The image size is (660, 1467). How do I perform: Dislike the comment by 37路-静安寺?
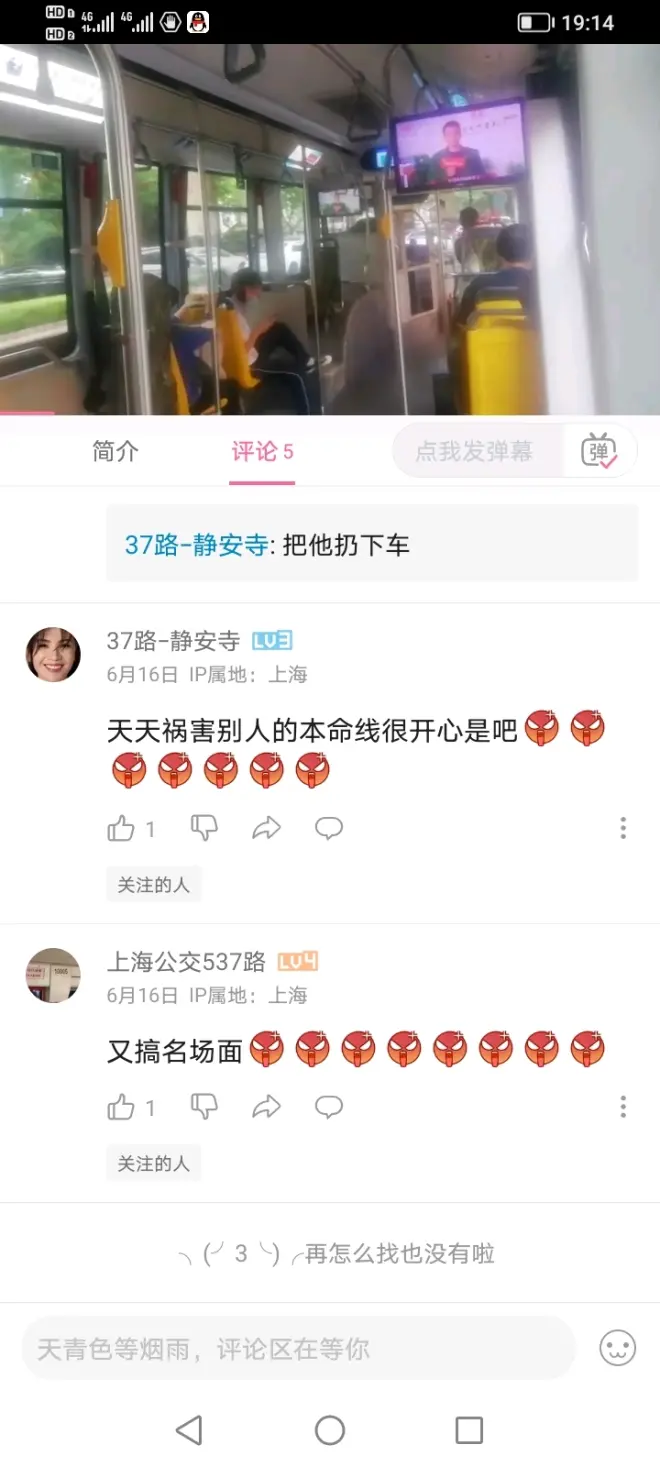tap(204, 828)
